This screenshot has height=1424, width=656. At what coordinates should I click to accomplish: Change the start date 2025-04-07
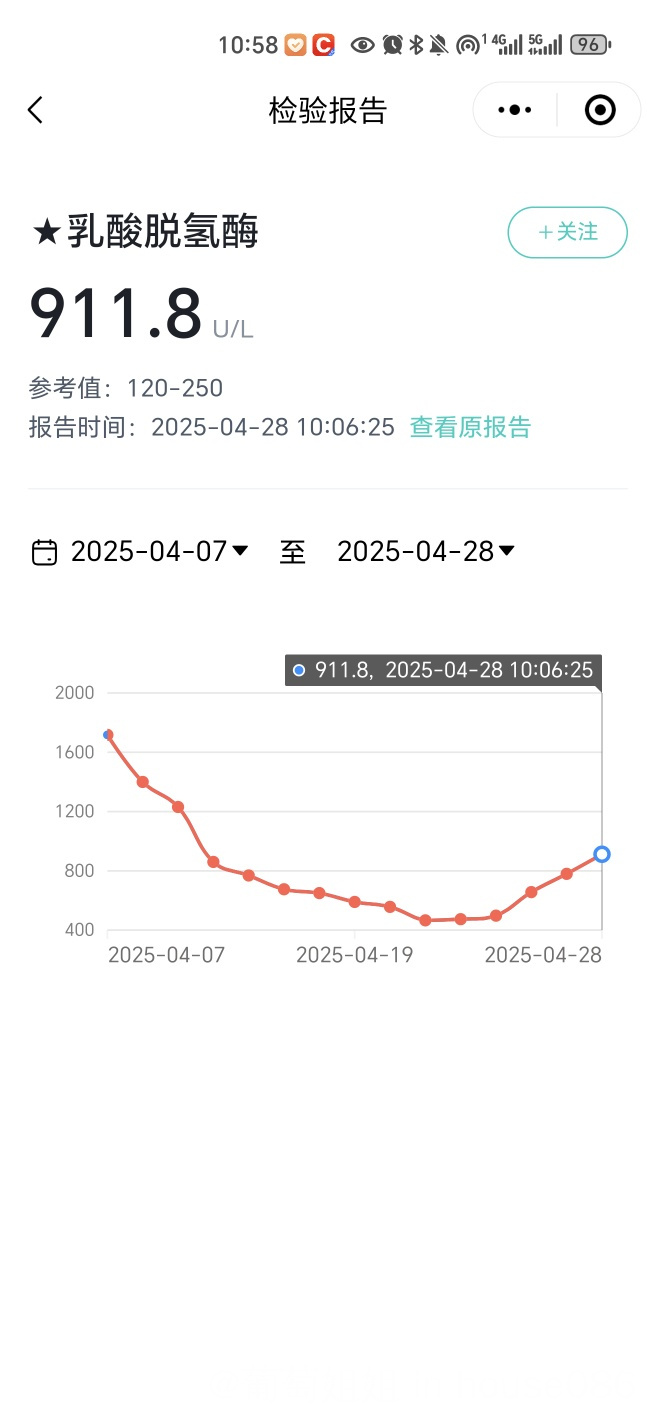click(159, 552)
